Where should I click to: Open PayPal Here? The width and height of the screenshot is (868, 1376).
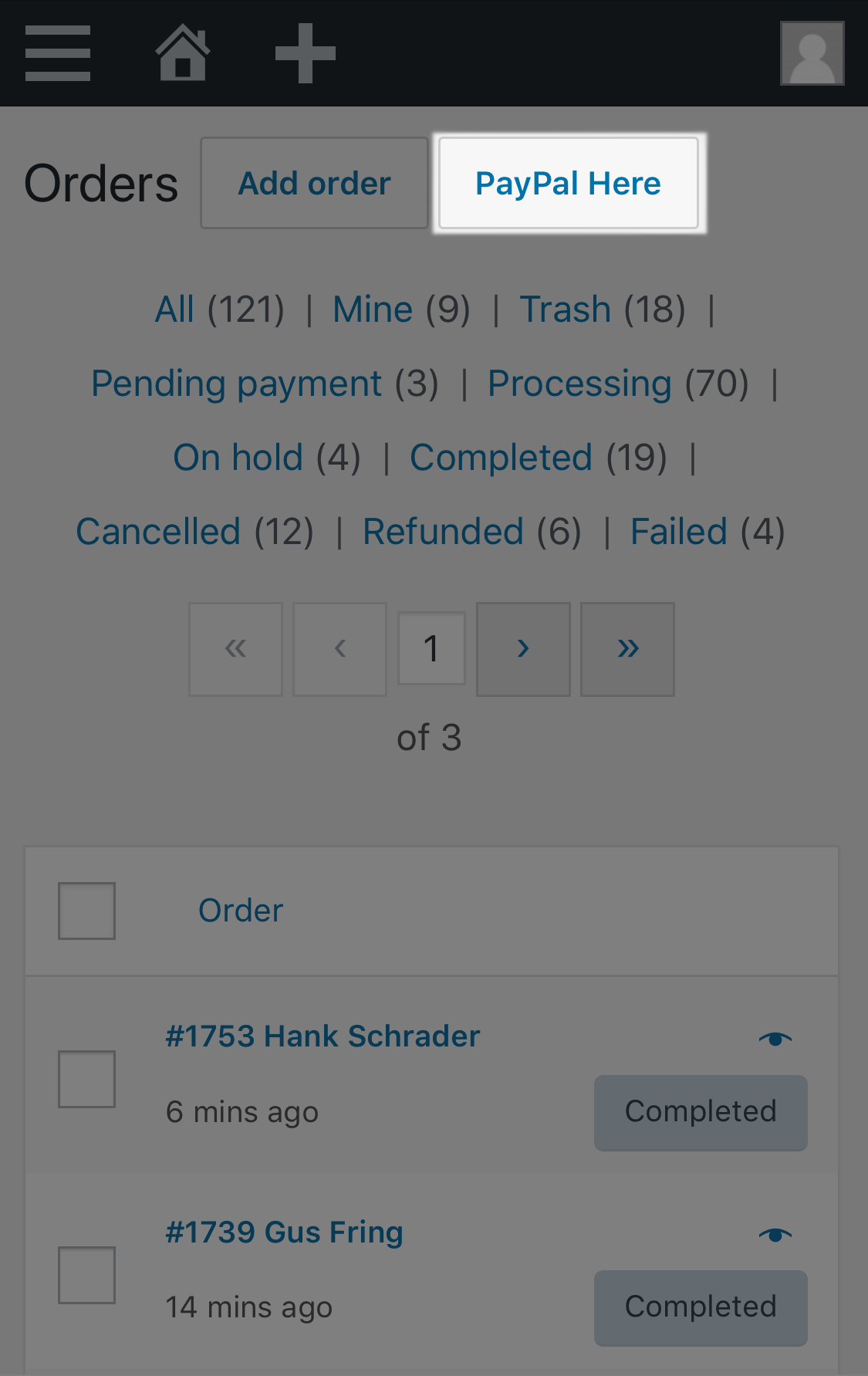tap(569, 184)
